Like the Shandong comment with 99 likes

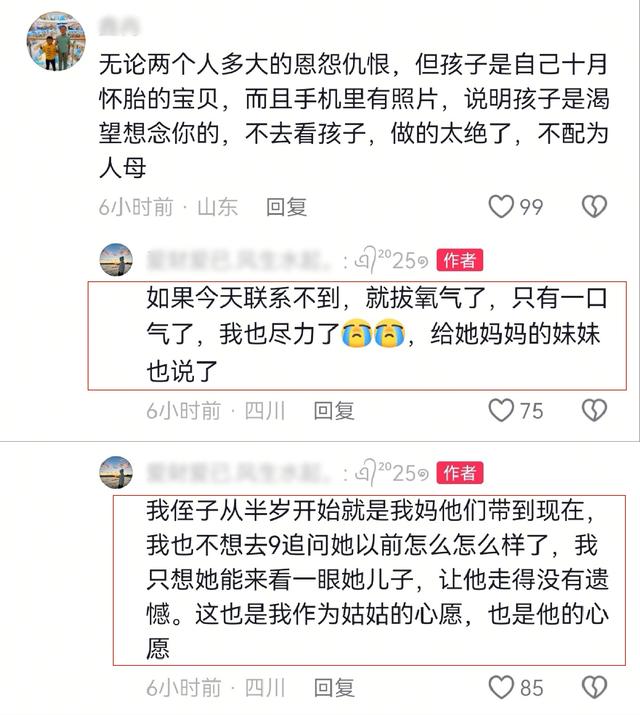pyautogui.click(x=501, y=207)
